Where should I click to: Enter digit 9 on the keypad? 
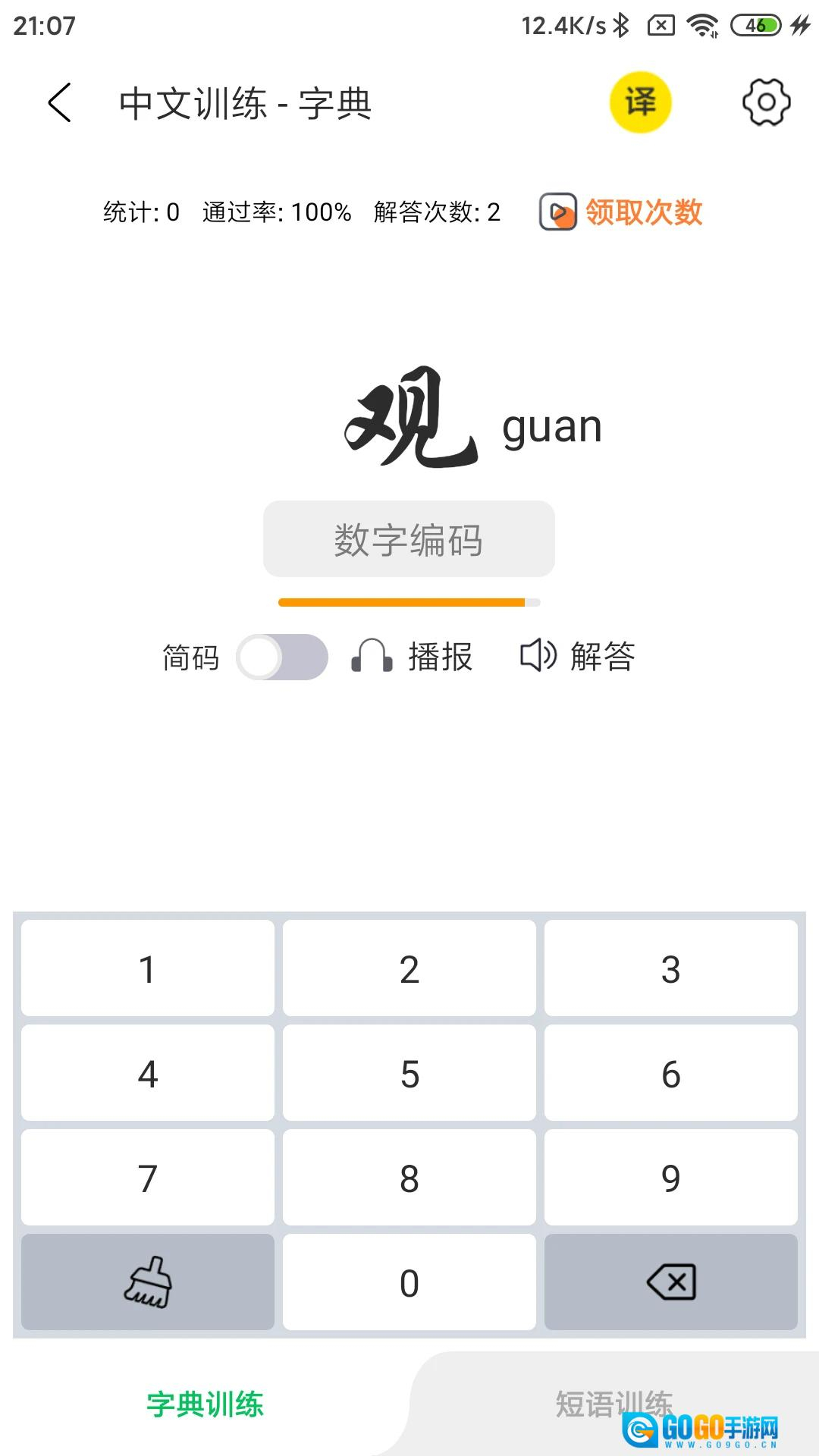pyautogui.click(x=671, y=1178)
